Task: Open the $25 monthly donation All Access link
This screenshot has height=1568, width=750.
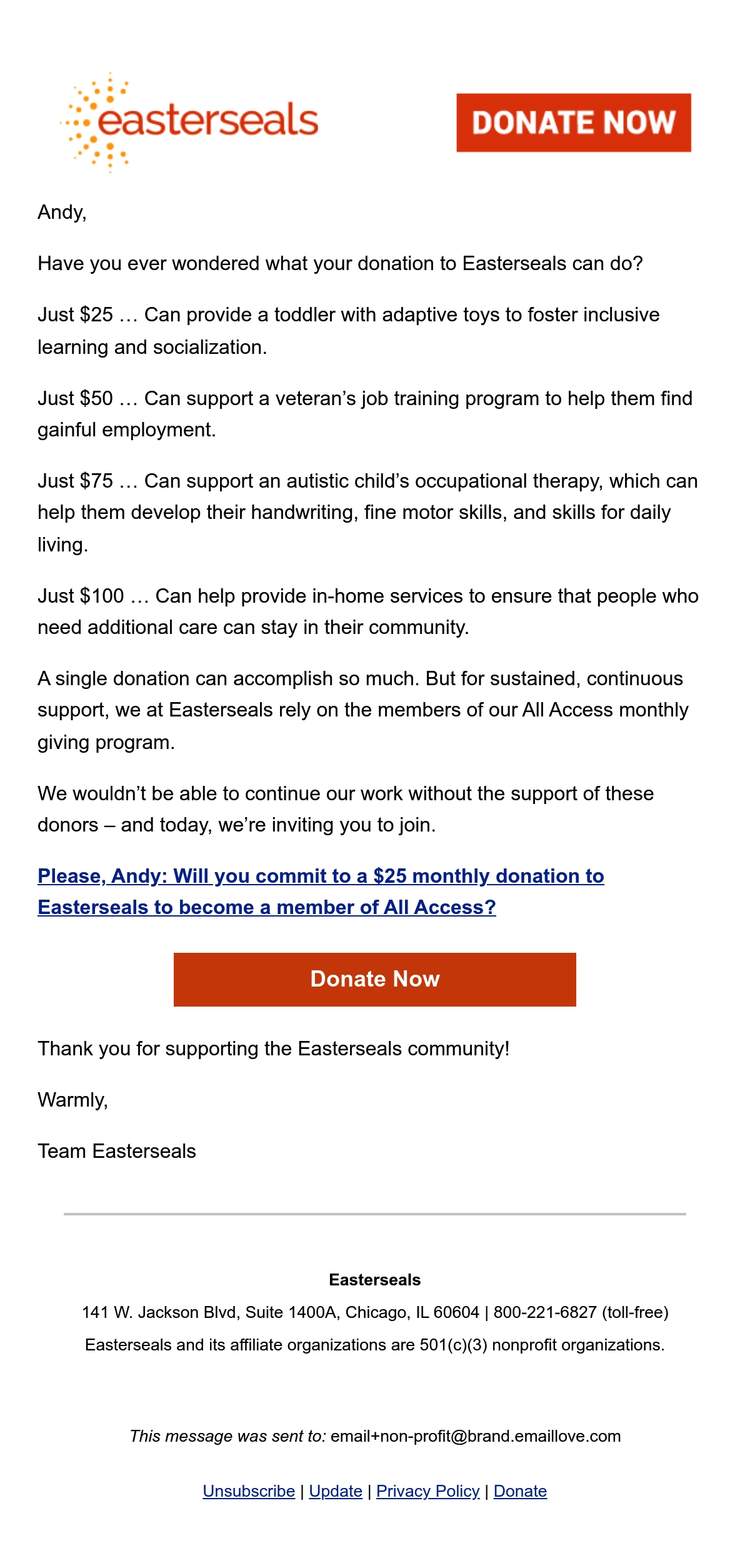Action: tap(321, 891)
